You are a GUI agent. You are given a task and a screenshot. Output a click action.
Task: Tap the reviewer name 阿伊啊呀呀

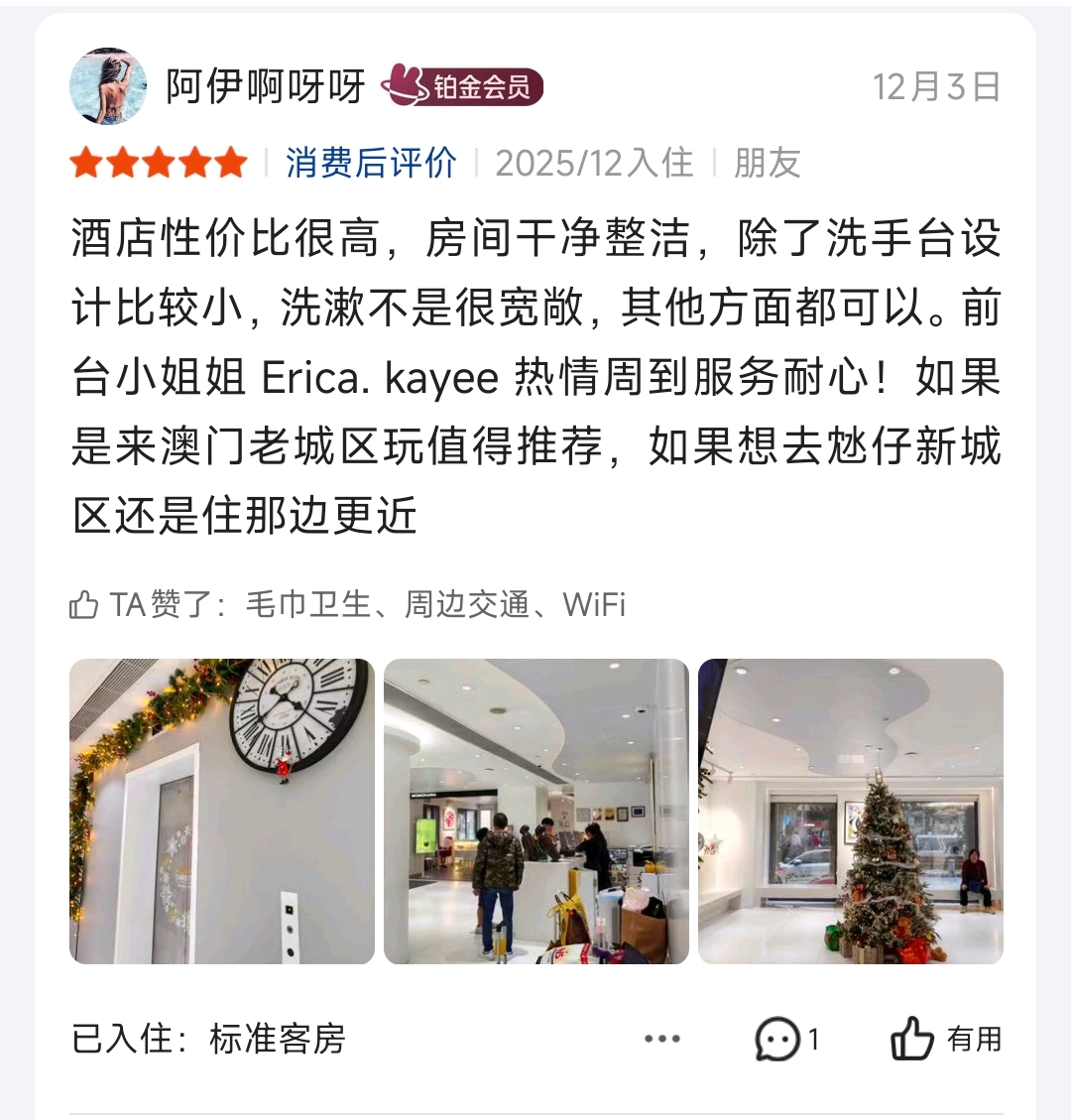[x=266, y=87]
